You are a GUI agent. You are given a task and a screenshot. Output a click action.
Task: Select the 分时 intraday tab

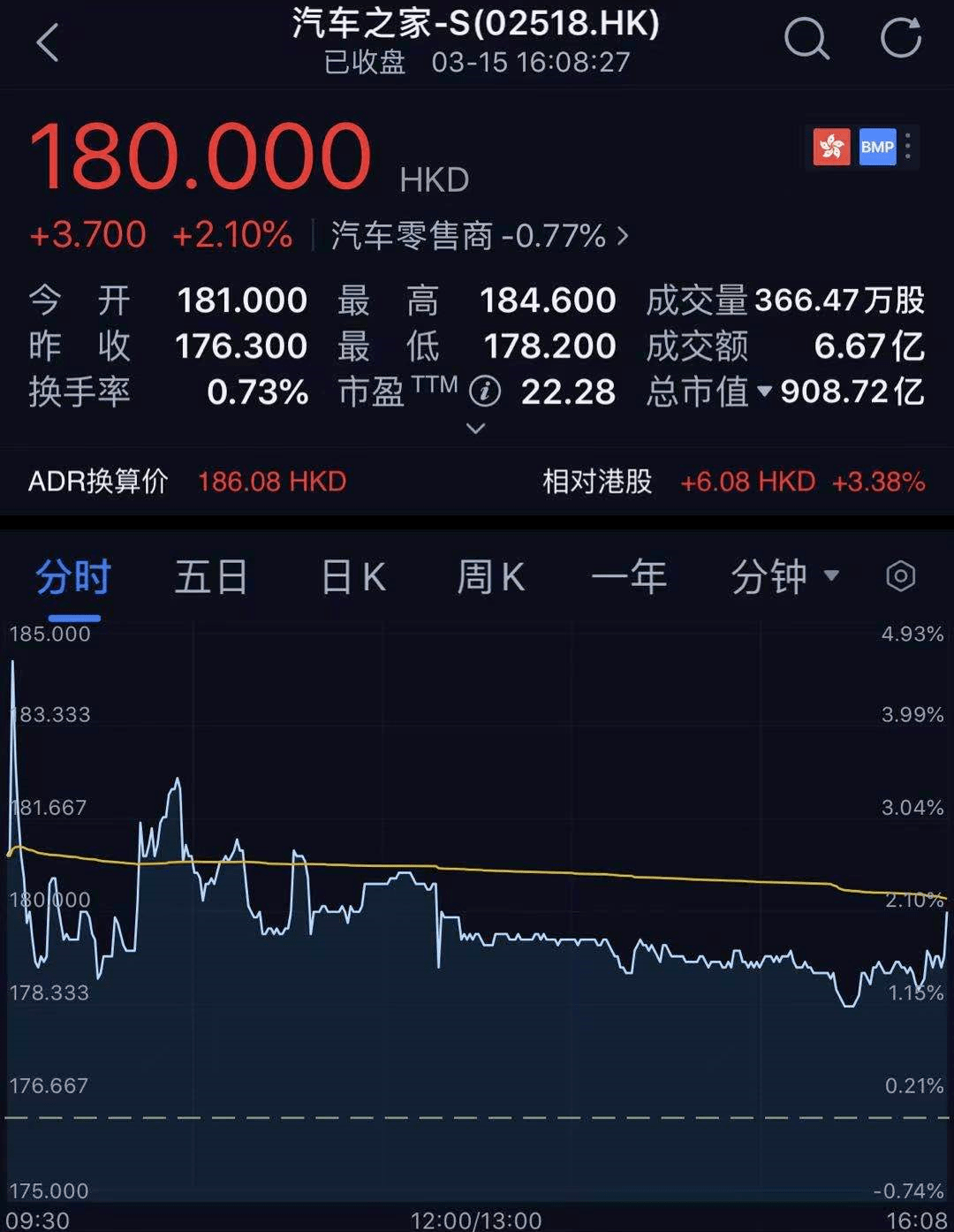(x=71, y=575)
